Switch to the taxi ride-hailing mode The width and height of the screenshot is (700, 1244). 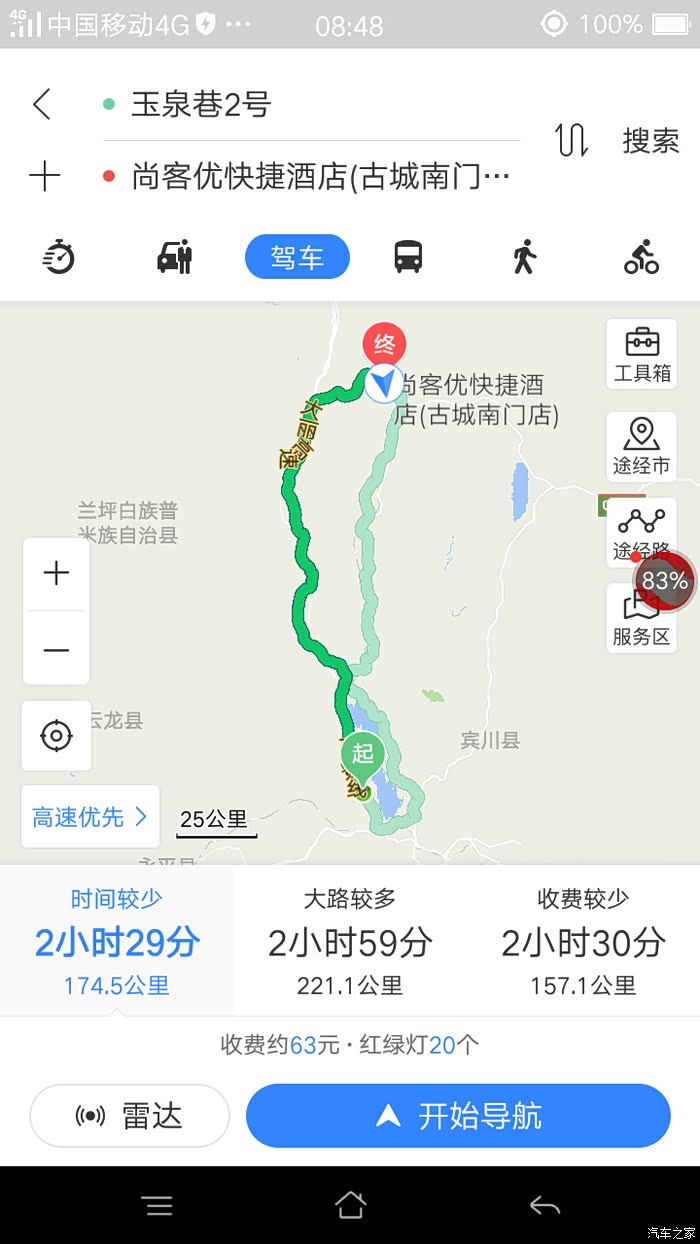[x=175, y=257]
